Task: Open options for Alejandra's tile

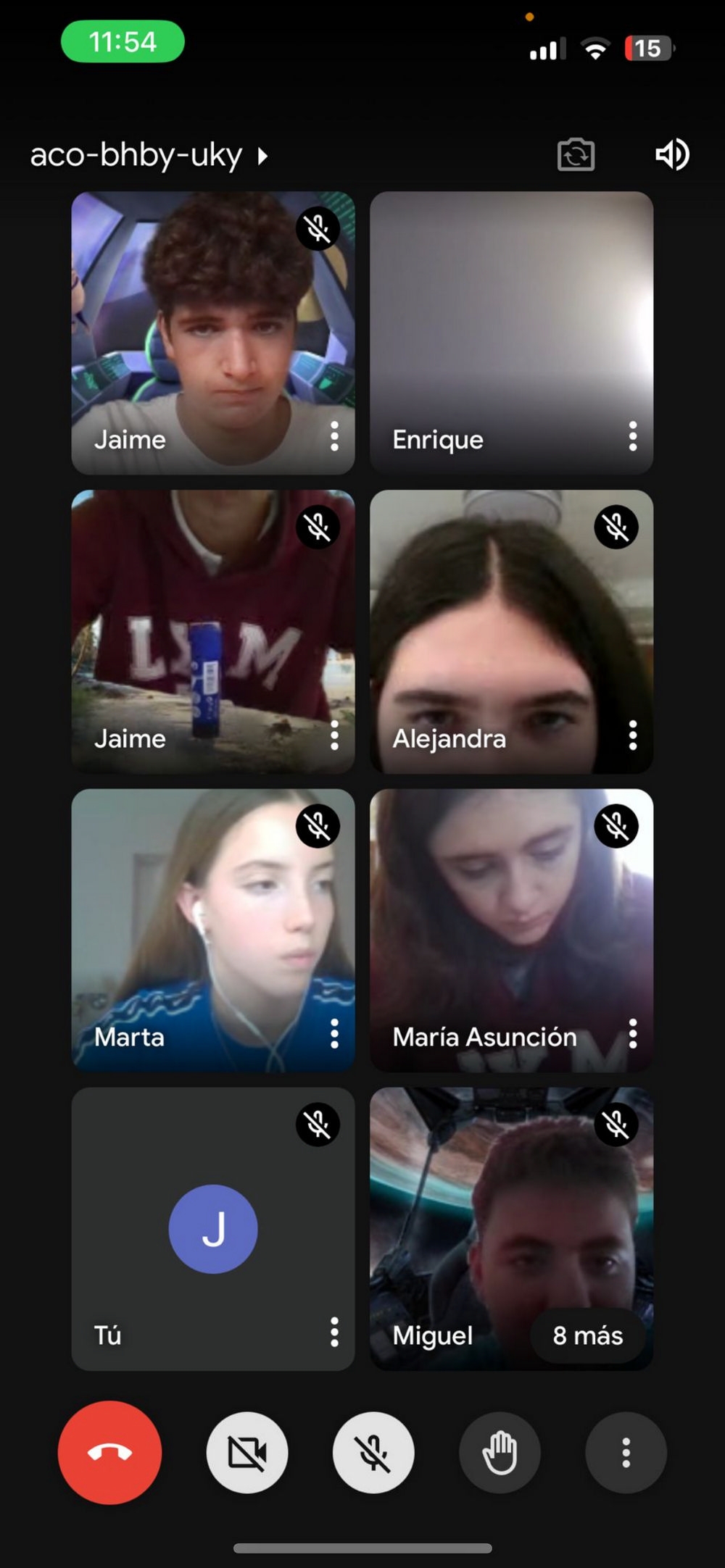Action: (x=633, y=735)
